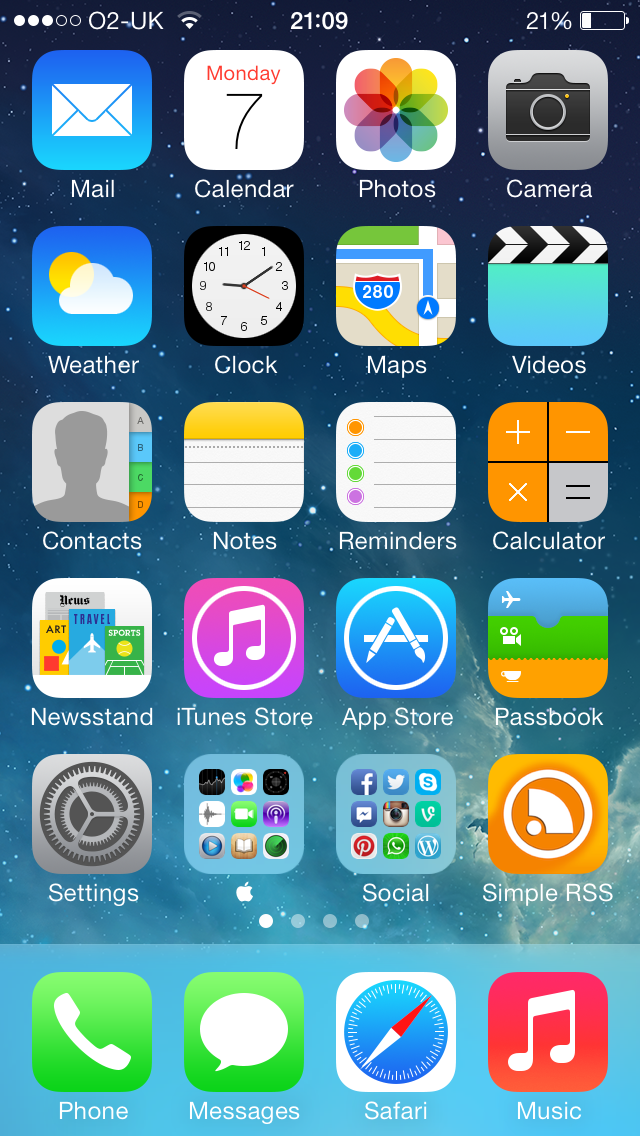The width and height of the screenshot is (640, 1136).
Task: Open the Photos app
Action: [x=396, y=110]
